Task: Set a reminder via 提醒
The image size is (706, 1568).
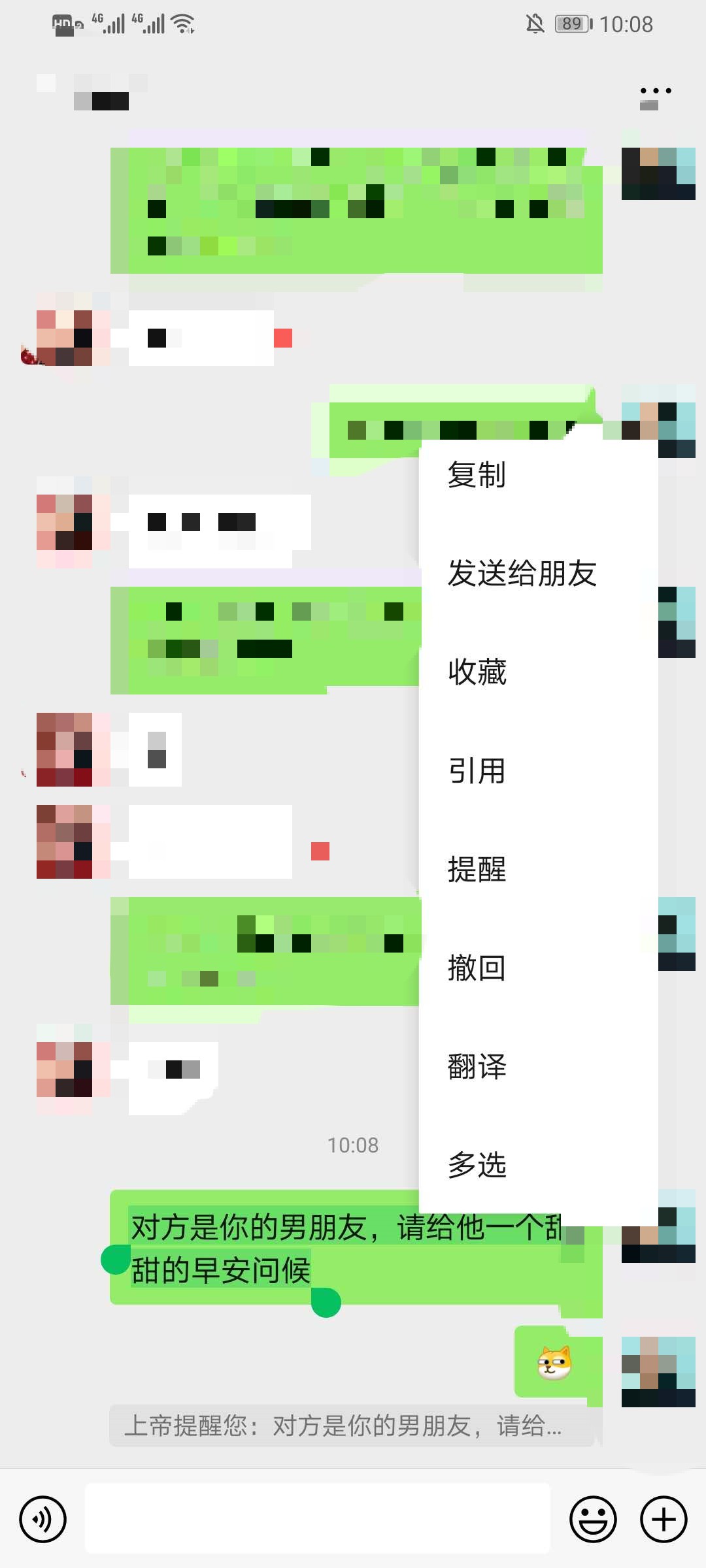Action: click(477, 870)
